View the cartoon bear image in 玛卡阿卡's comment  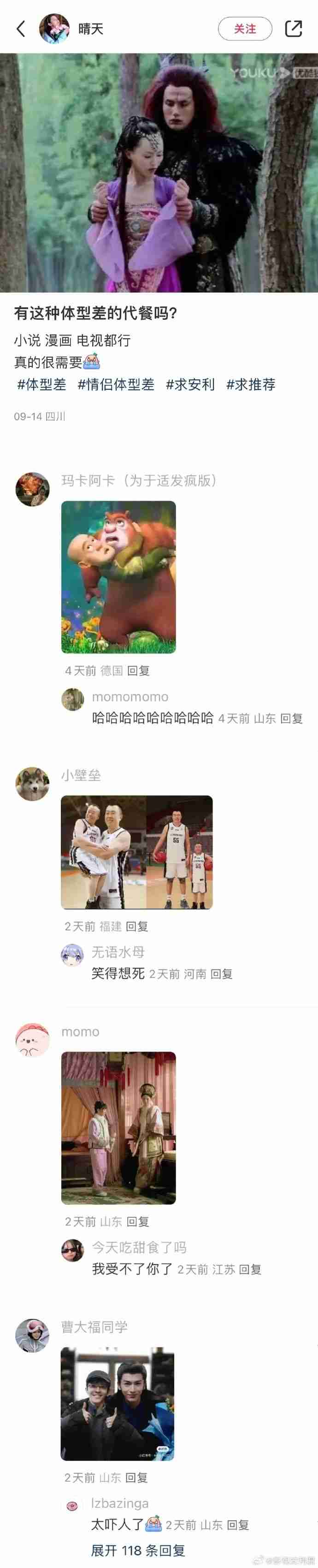pos(118,577)
